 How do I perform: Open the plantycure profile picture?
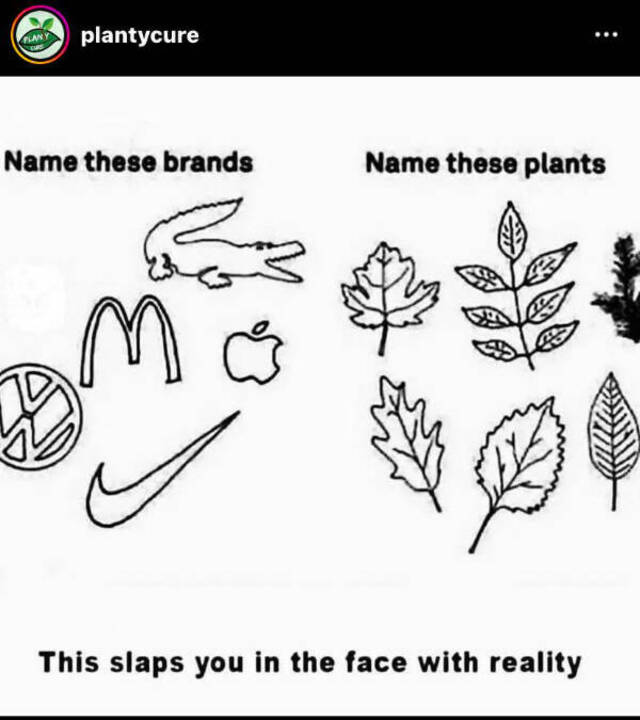[38, 35]
